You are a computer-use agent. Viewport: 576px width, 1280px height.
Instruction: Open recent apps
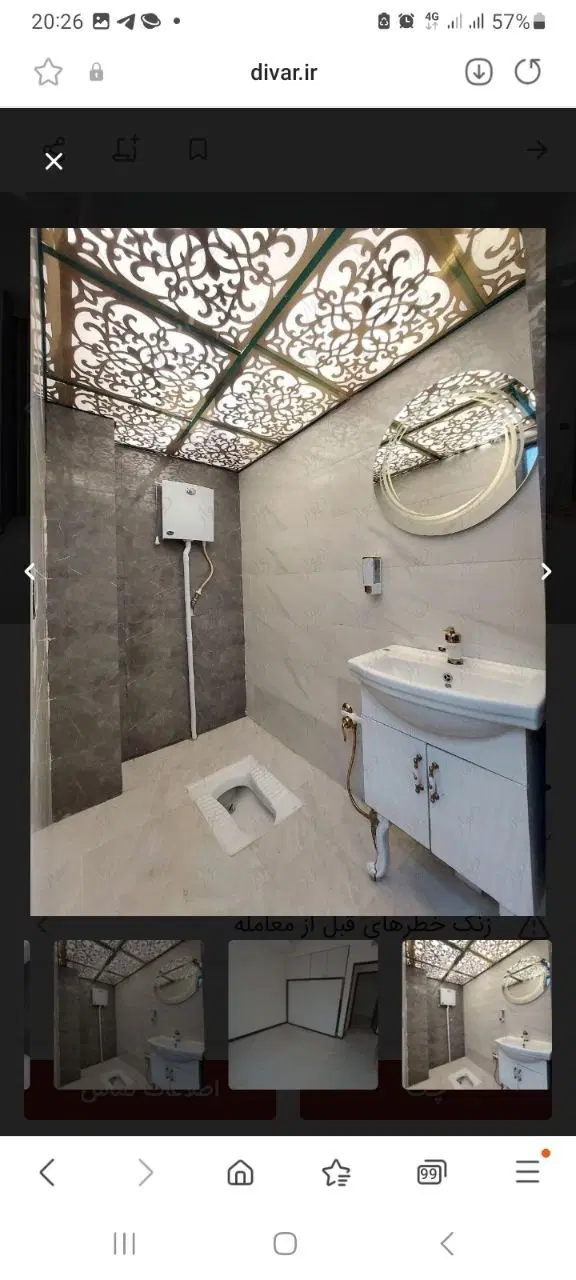(x=124, y=1243)
